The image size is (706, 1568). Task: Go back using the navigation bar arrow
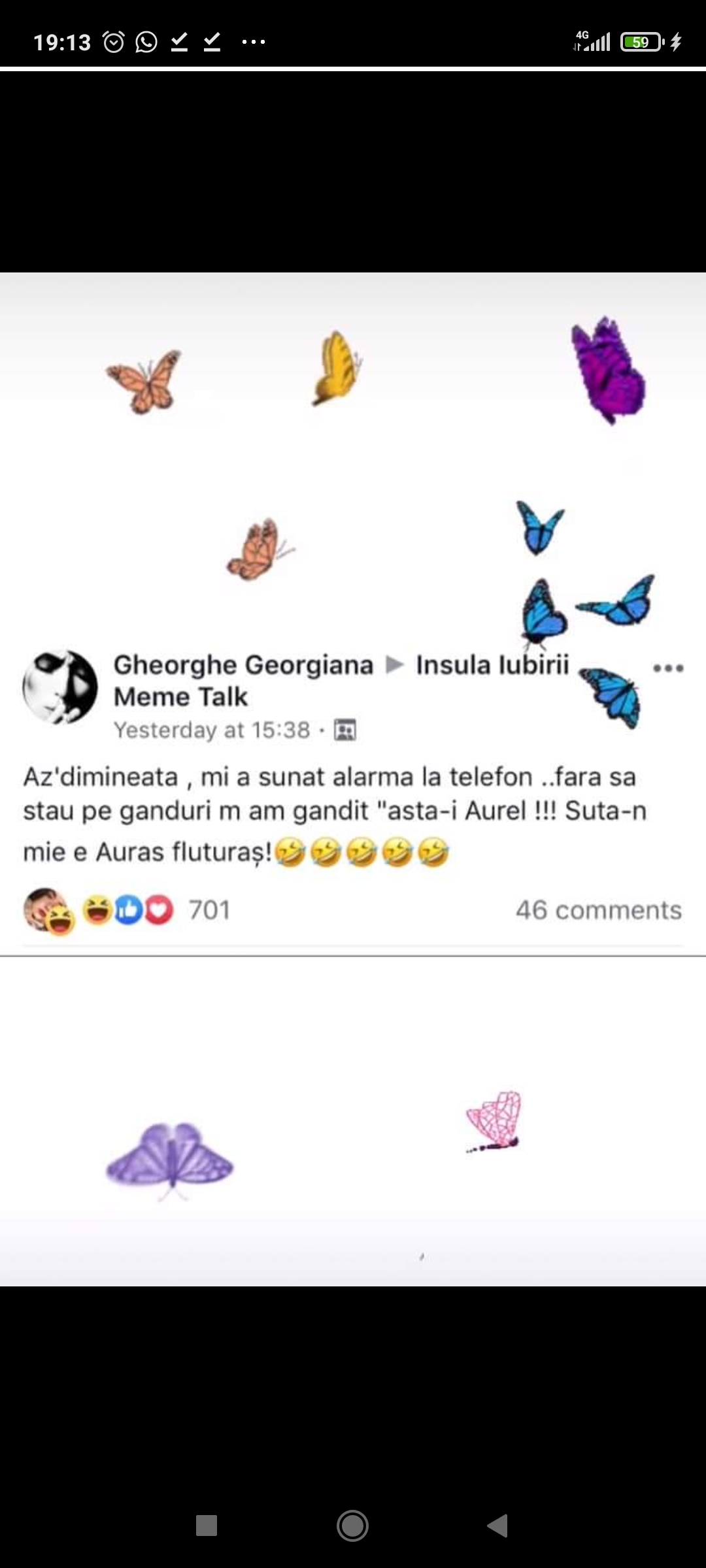click(498, 1526)
